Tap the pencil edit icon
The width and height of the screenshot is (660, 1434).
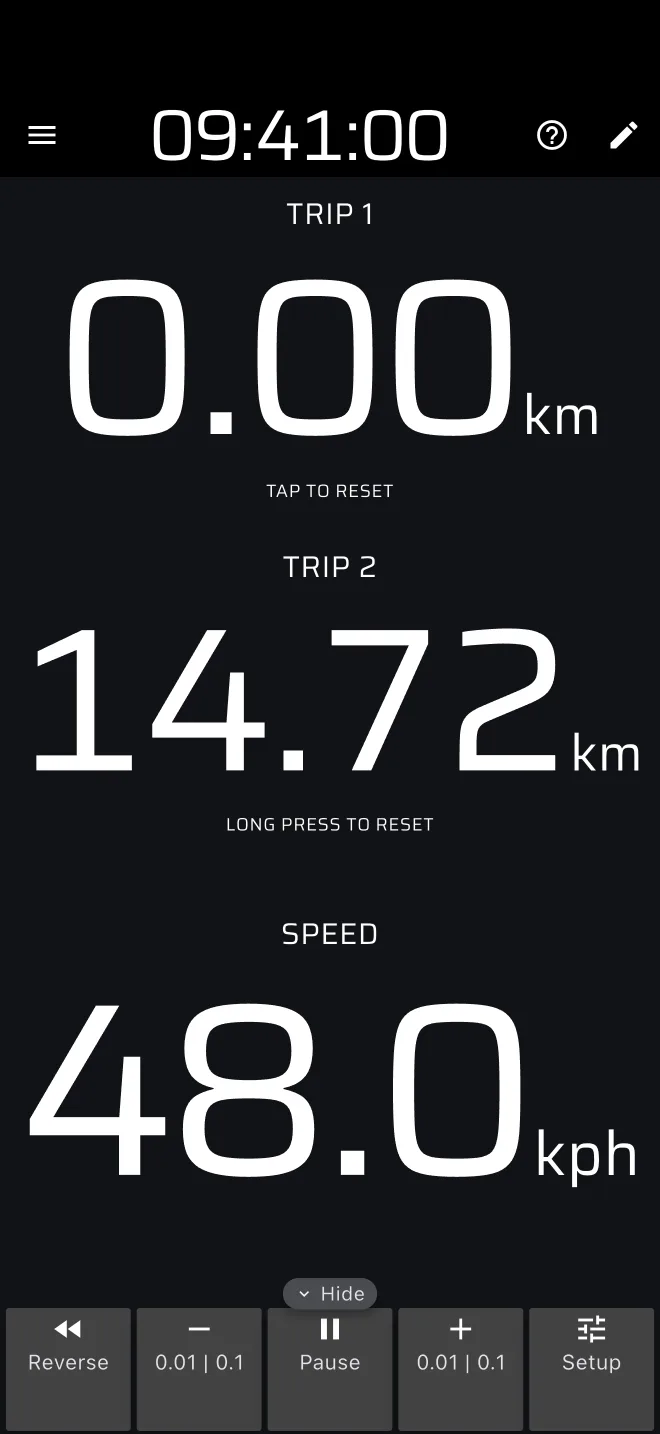tap(624, 135)
